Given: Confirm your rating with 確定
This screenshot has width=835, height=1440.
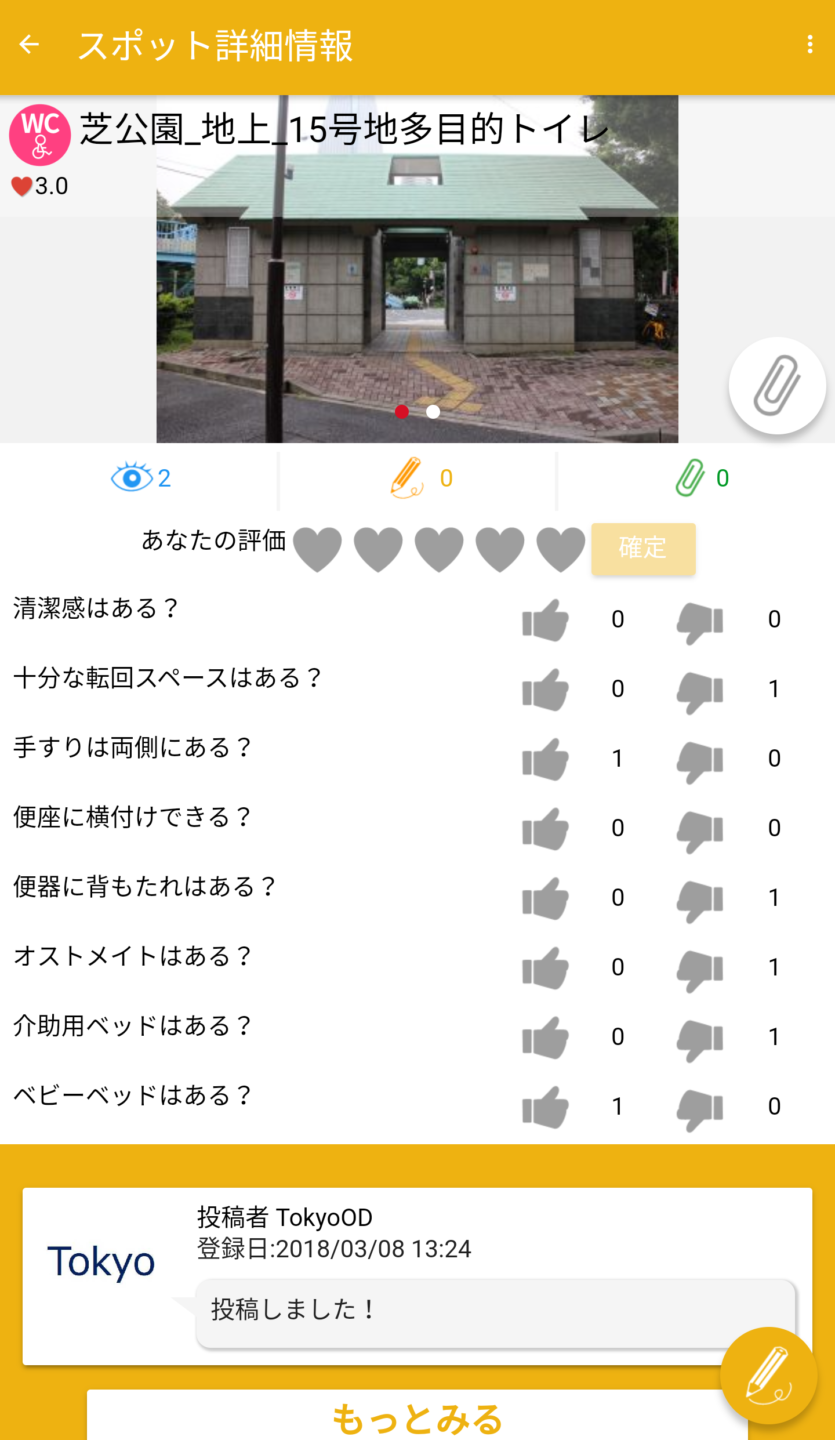Looking at the screenshot, I should point(643,548).
